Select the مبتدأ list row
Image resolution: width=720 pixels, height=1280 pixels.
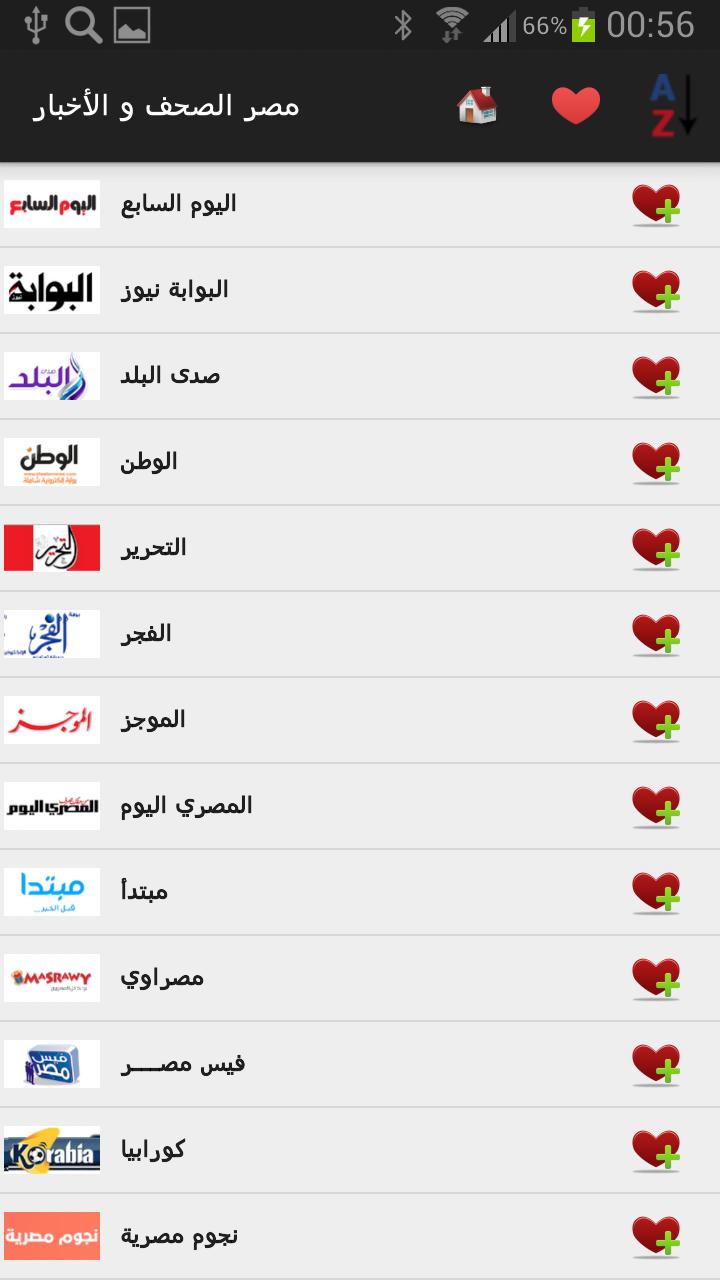pyautogui.click(x=300, y=891)
